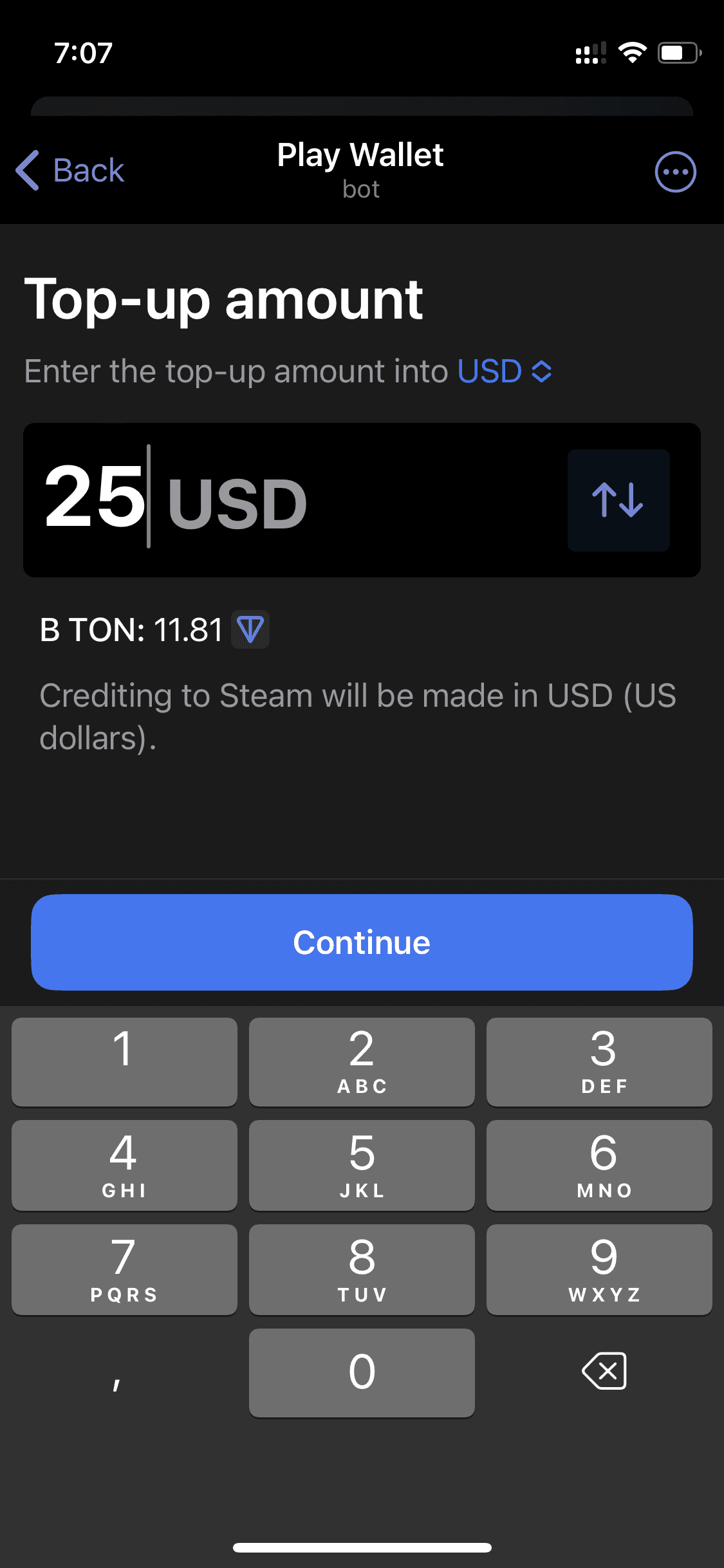This screenshot has width=724, height=1568.
Task: Enter digit 0 on the keypad
Action: (362, 1372)
